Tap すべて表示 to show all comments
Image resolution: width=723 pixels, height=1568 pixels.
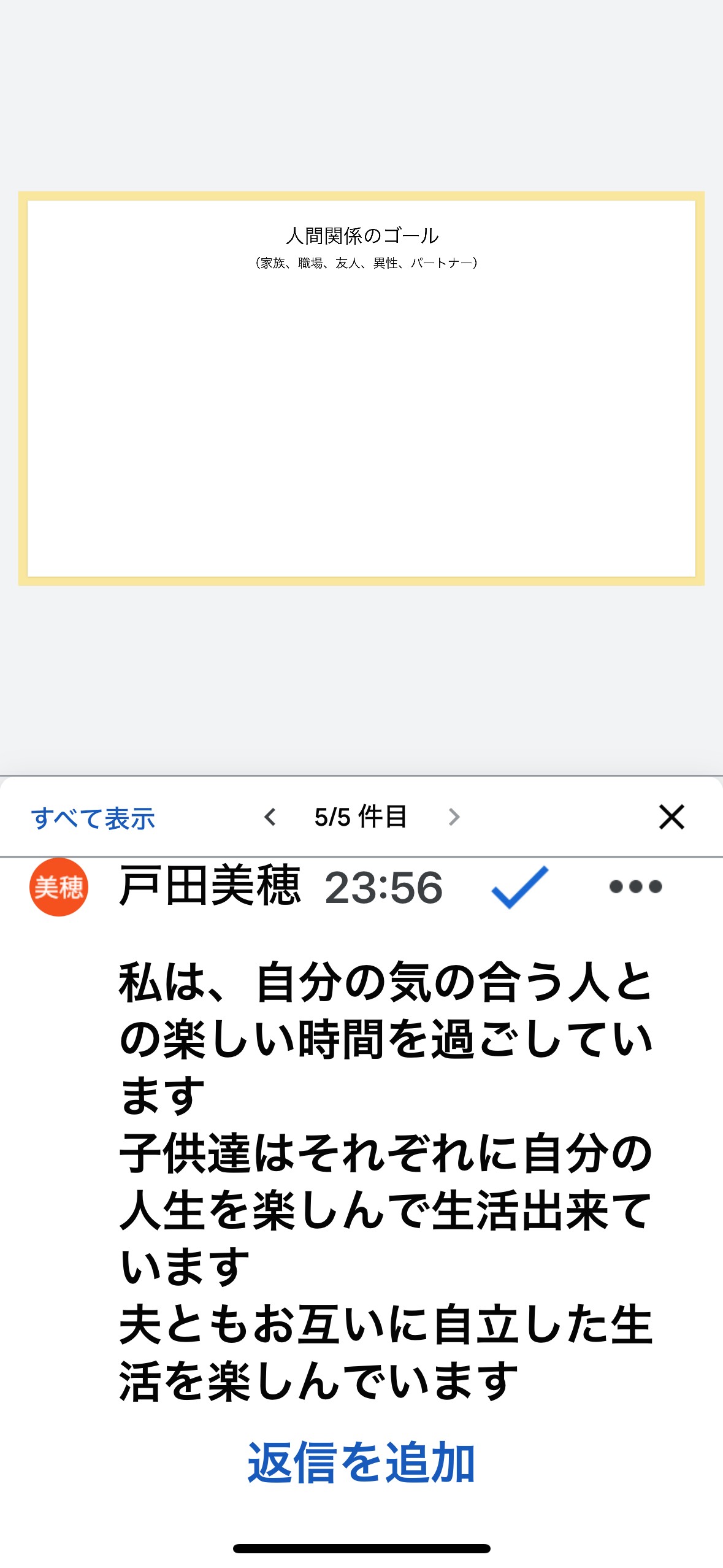coord(93,818)
